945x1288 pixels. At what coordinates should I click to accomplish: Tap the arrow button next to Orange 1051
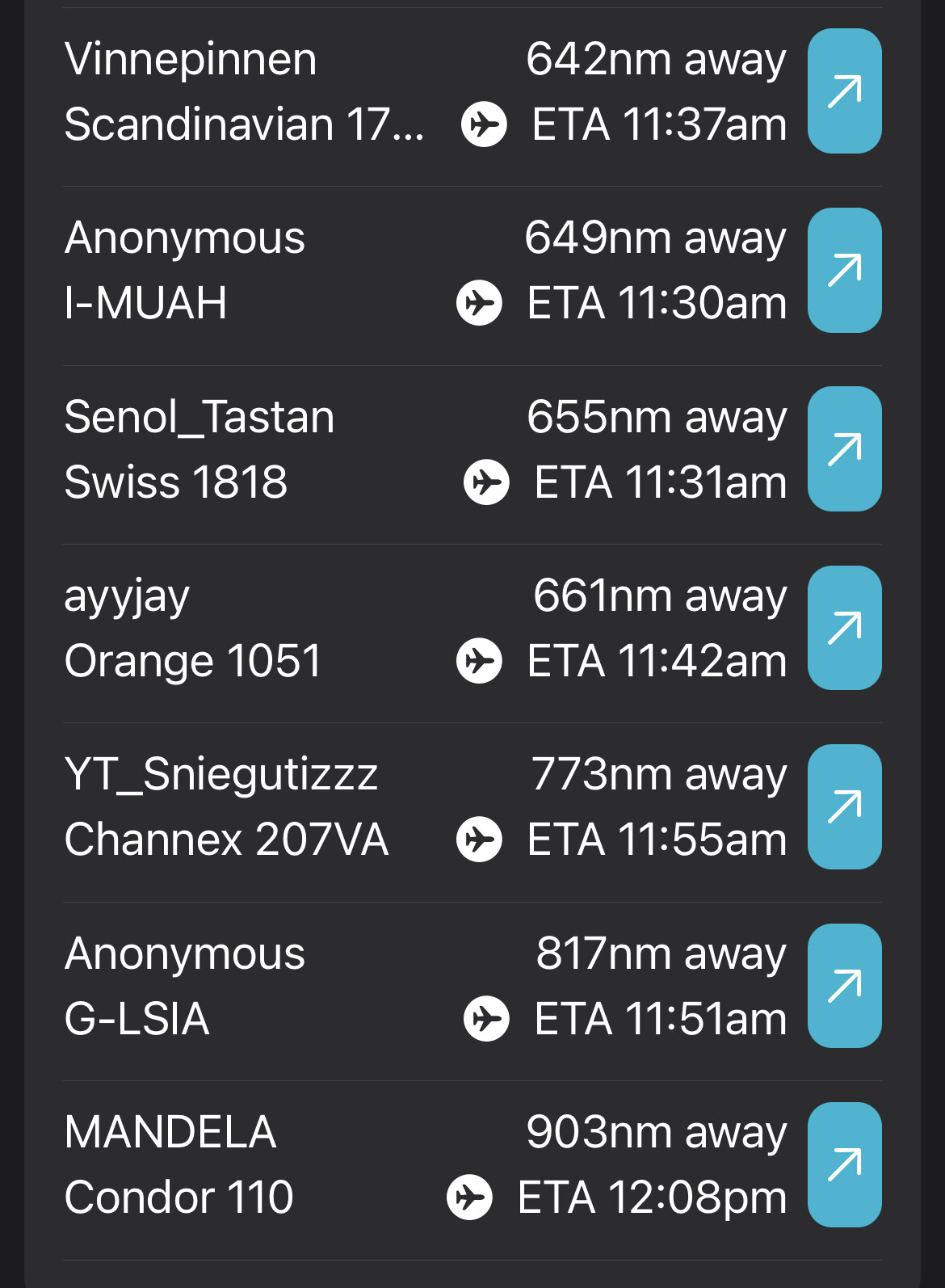[x=844, y=628]
